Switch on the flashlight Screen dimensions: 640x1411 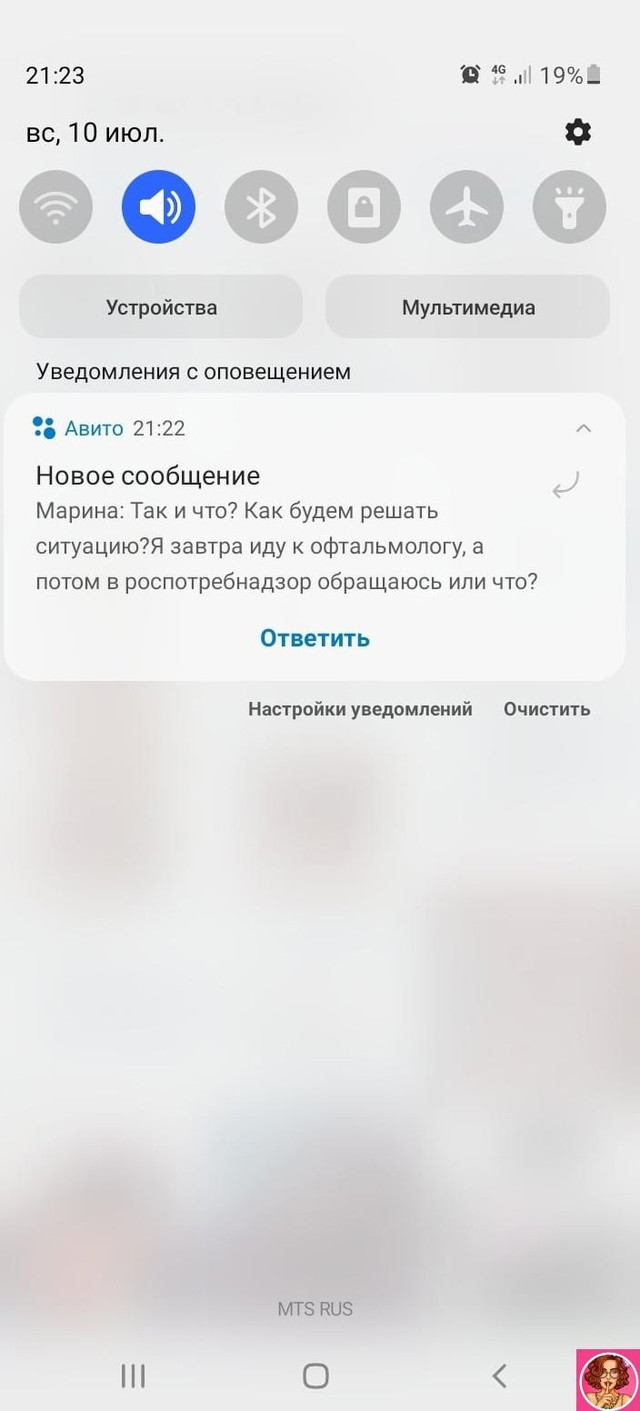(x=570, y=207)
